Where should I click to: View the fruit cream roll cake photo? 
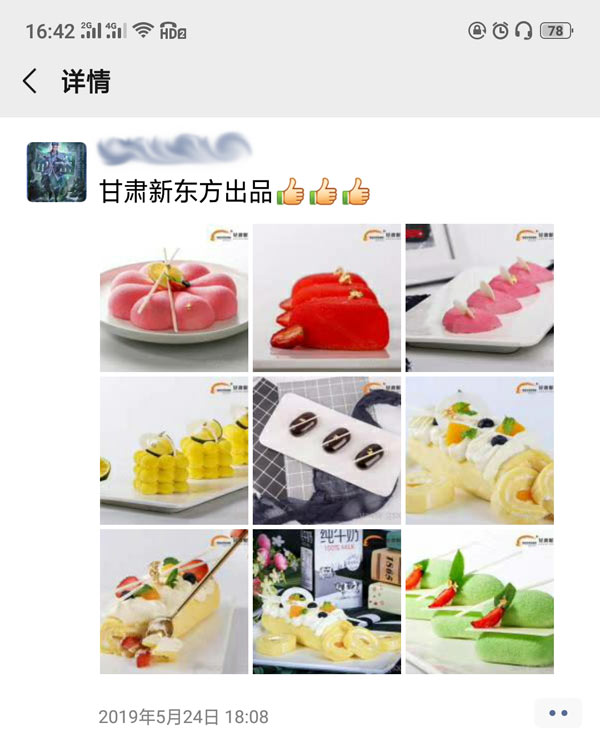pos(479,450)
